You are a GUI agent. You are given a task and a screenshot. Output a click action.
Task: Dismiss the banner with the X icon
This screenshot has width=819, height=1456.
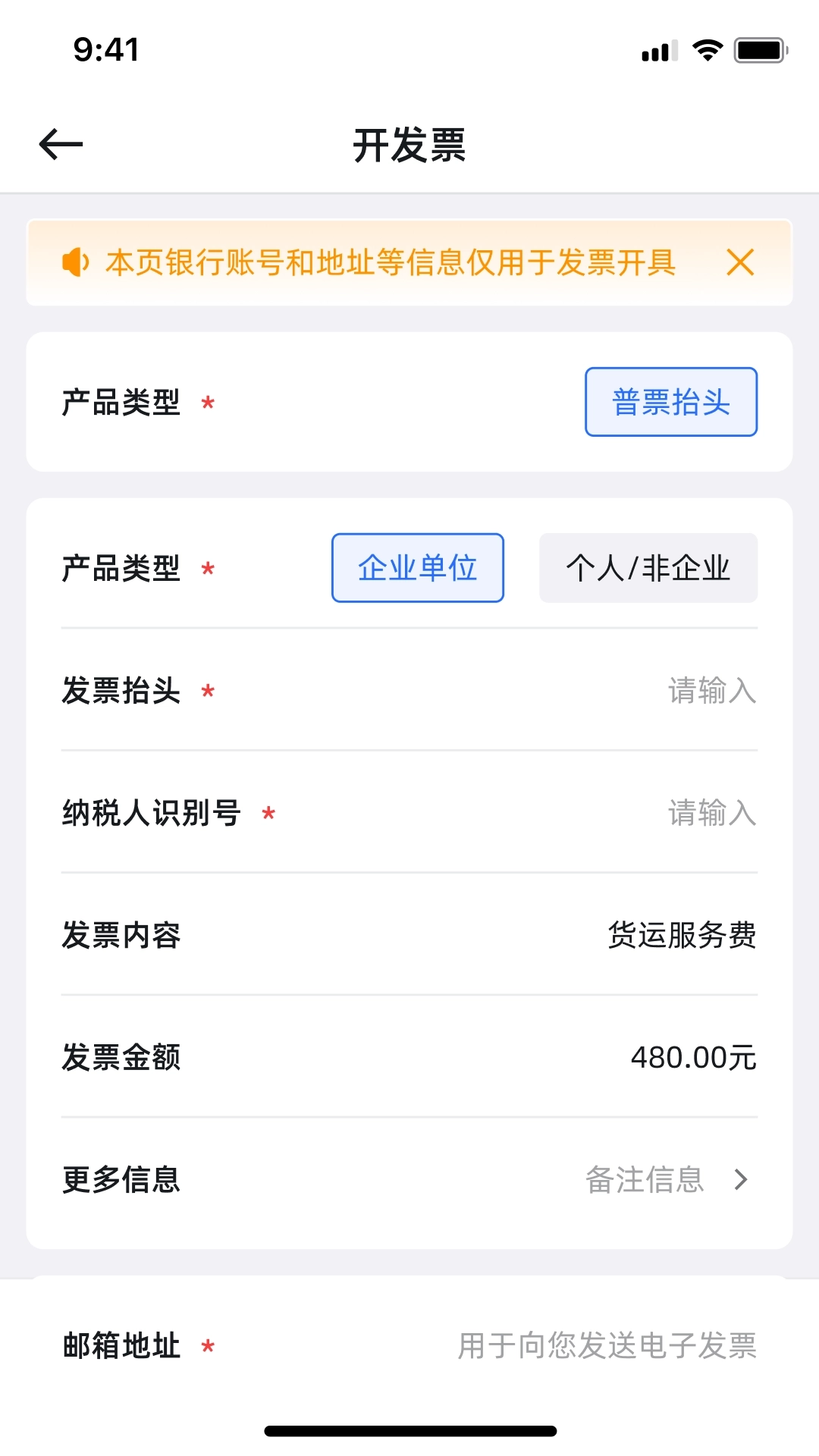[739, 262]
